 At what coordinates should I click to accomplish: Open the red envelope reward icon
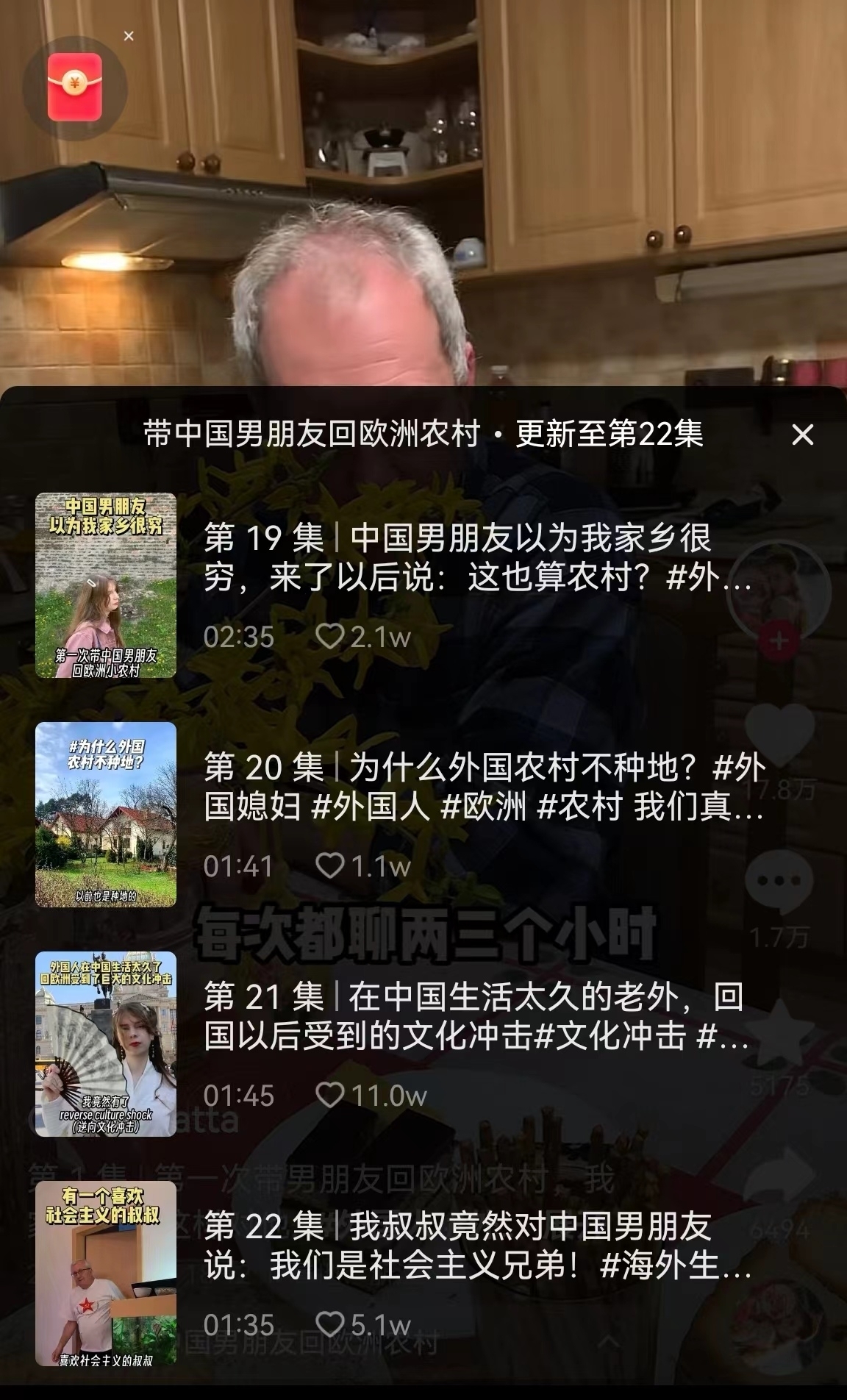(x=74, y=87)
